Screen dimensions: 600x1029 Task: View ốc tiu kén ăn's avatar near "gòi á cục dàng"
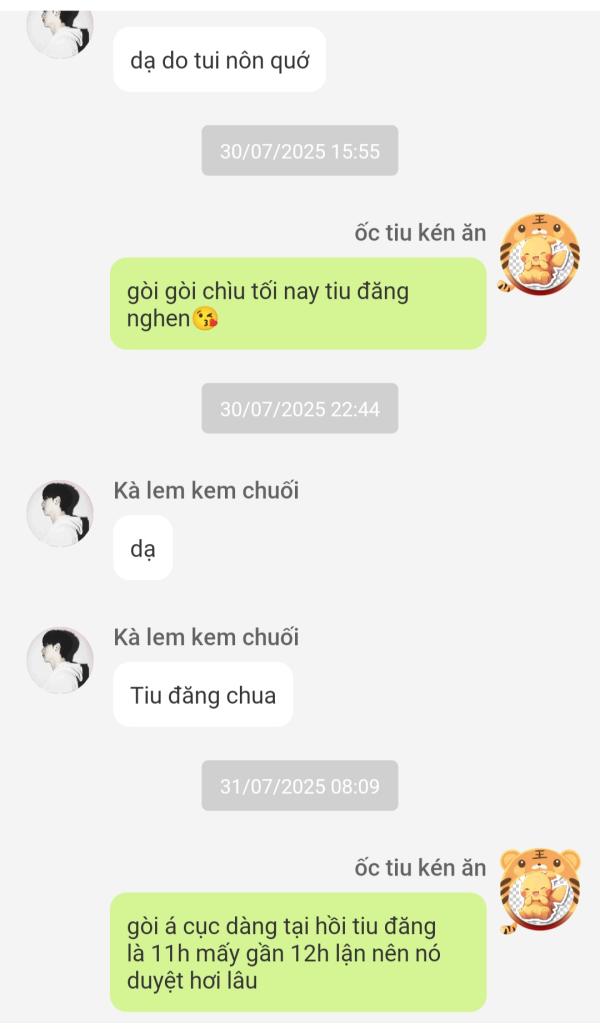point(539,889)
